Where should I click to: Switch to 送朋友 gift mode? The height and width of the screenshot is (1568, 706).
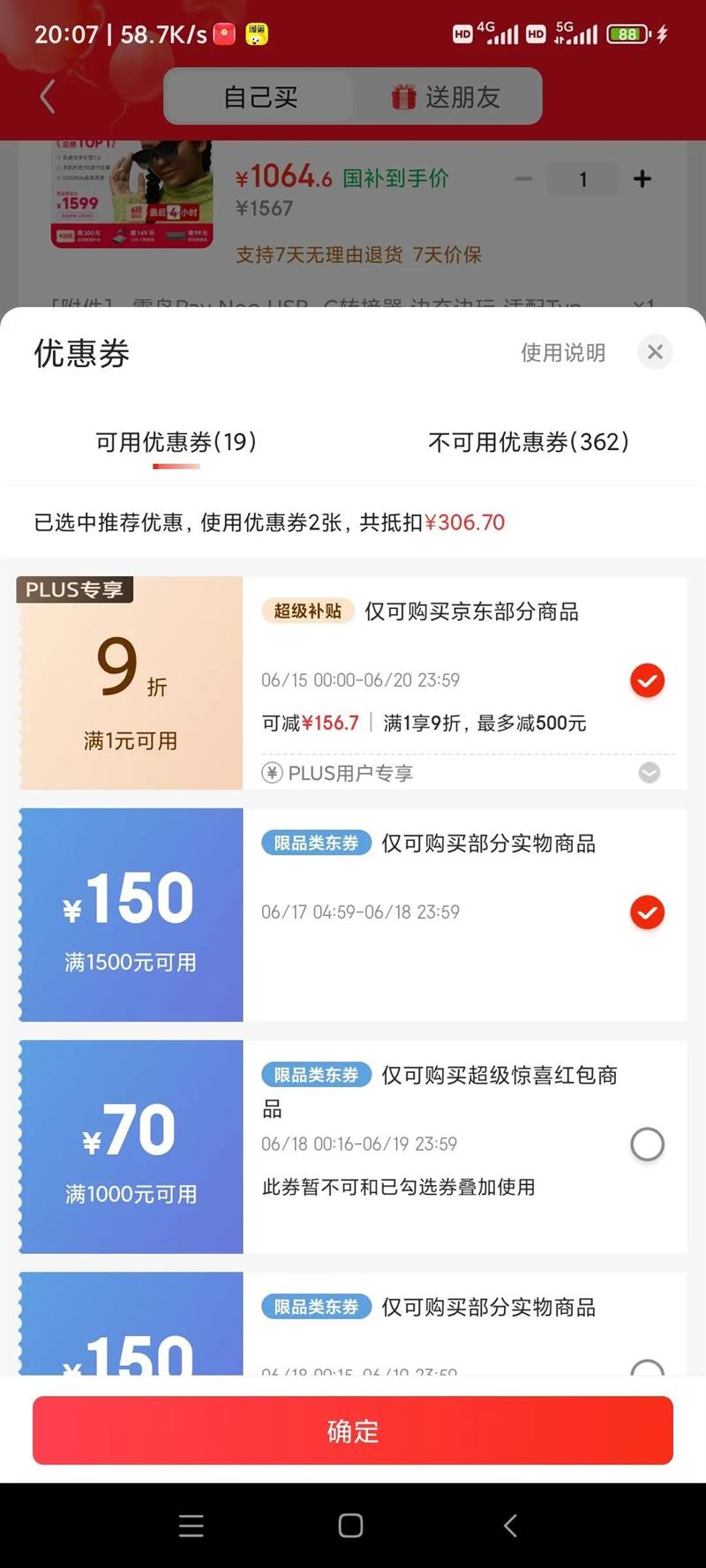click(x=446, y=96)
